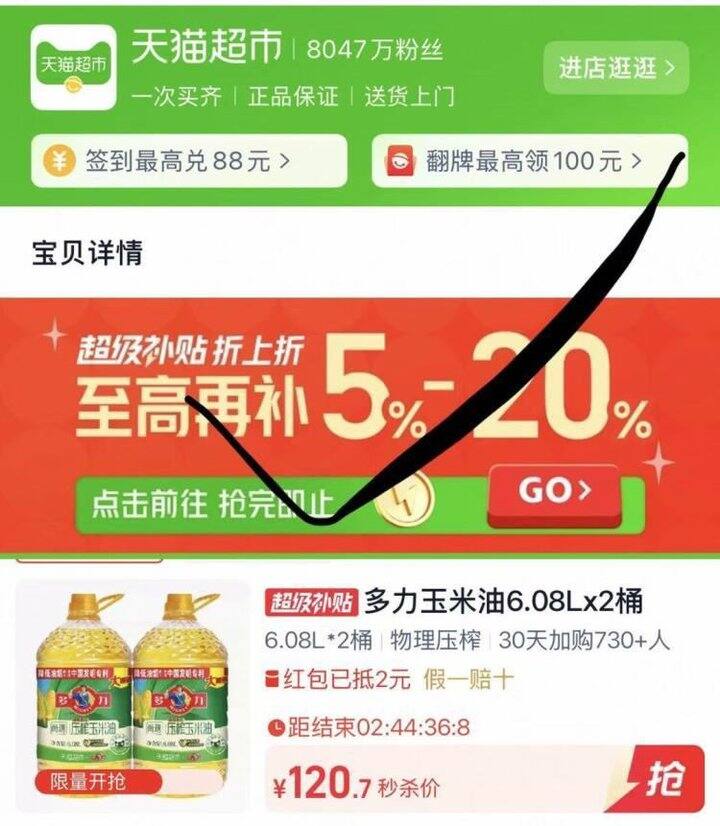Open 天猫超市 store logo

pyautogui.click(x=72, y=66)
